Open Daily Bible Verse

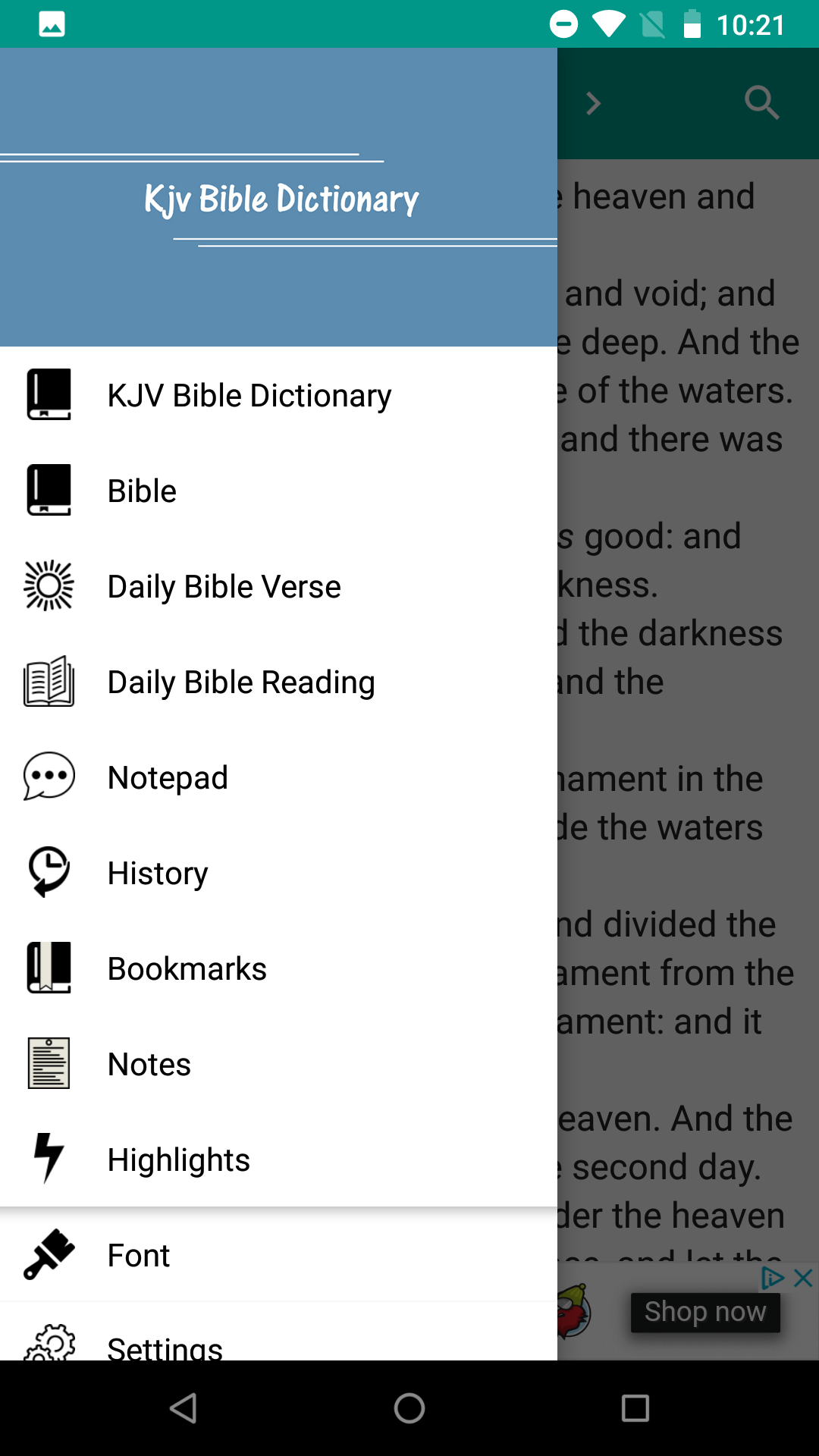224,586
